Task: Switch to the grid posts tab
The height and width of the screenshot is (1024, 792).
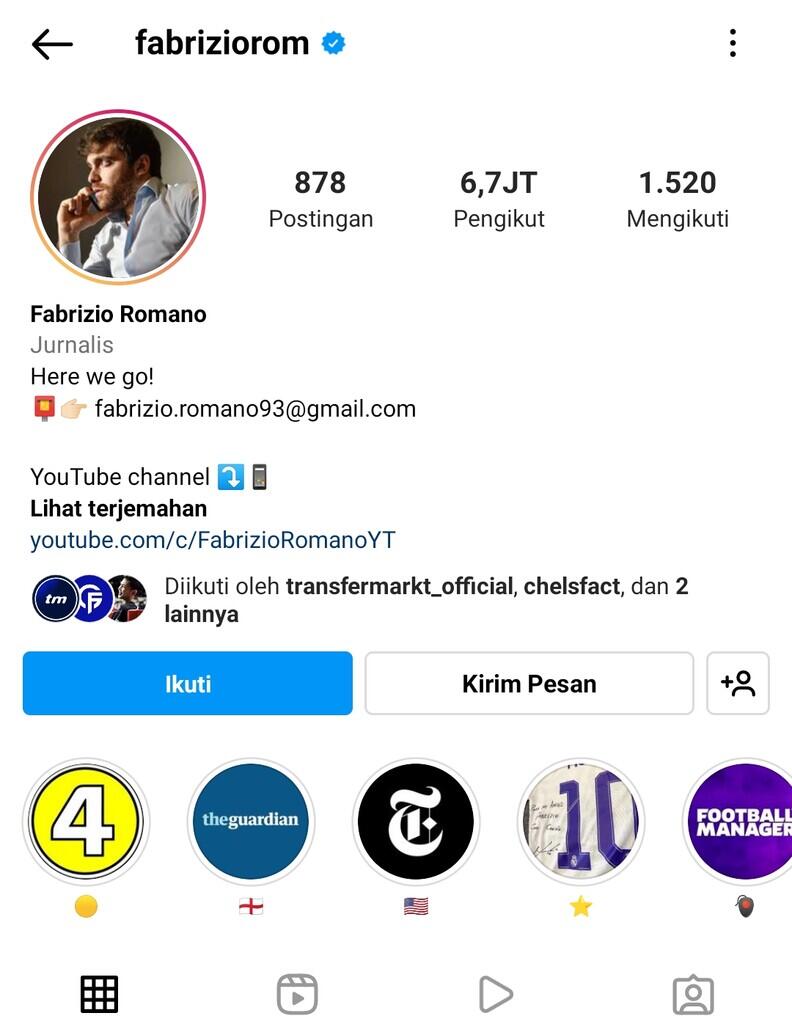Action: point(99,994)
